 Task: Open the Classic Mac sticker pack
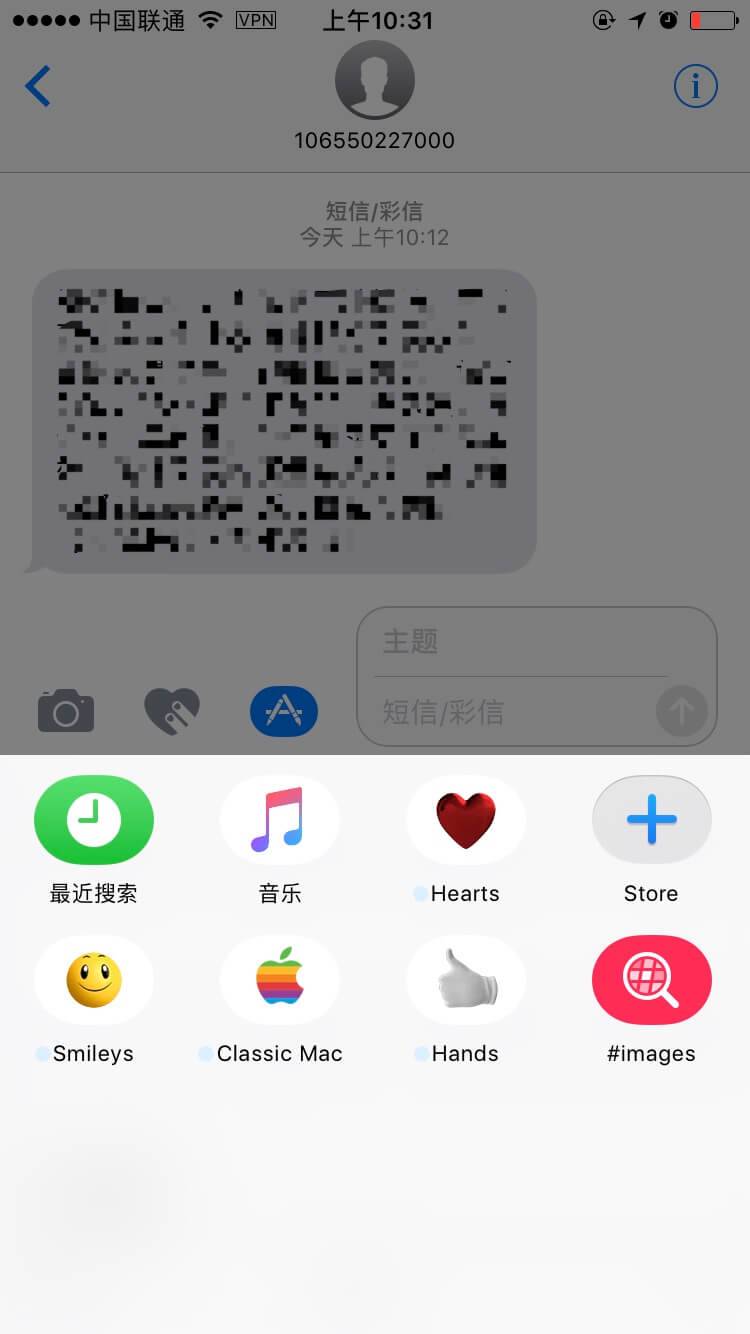(x=279, y=980)
